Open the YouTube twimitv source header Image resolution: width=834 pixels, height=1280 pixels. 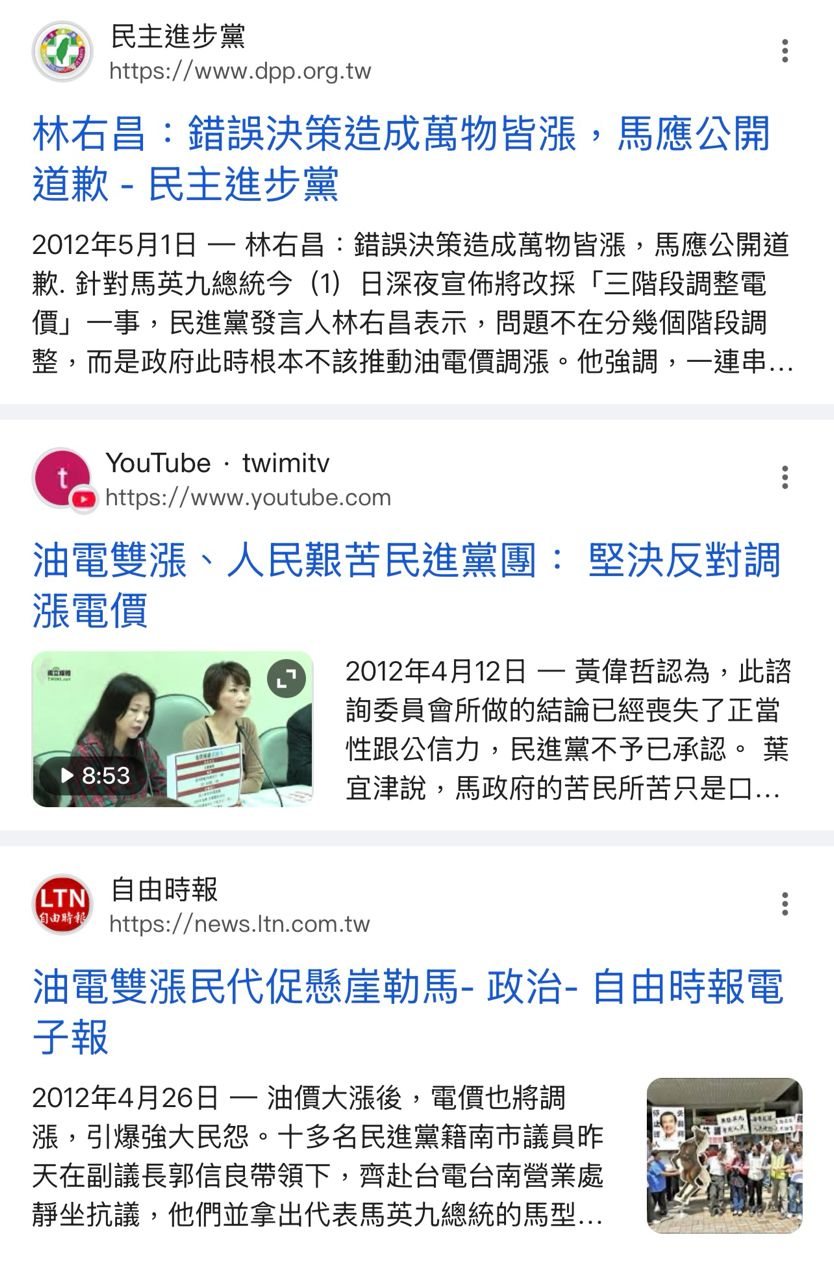click(211, 479)
